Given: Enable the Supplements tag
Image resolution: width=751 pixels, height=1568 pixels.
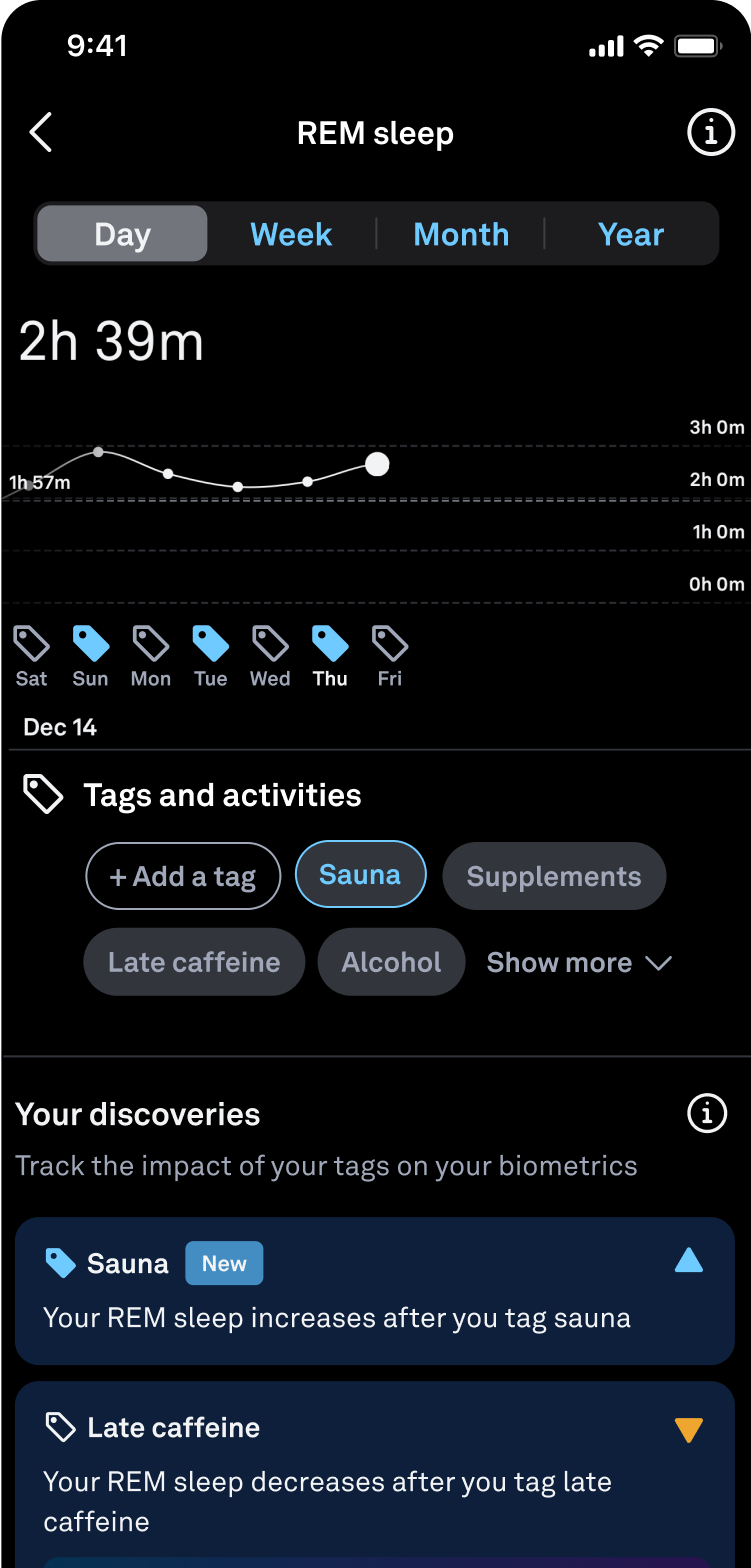Looking at the screenshot, I should (x=553, y=875).
